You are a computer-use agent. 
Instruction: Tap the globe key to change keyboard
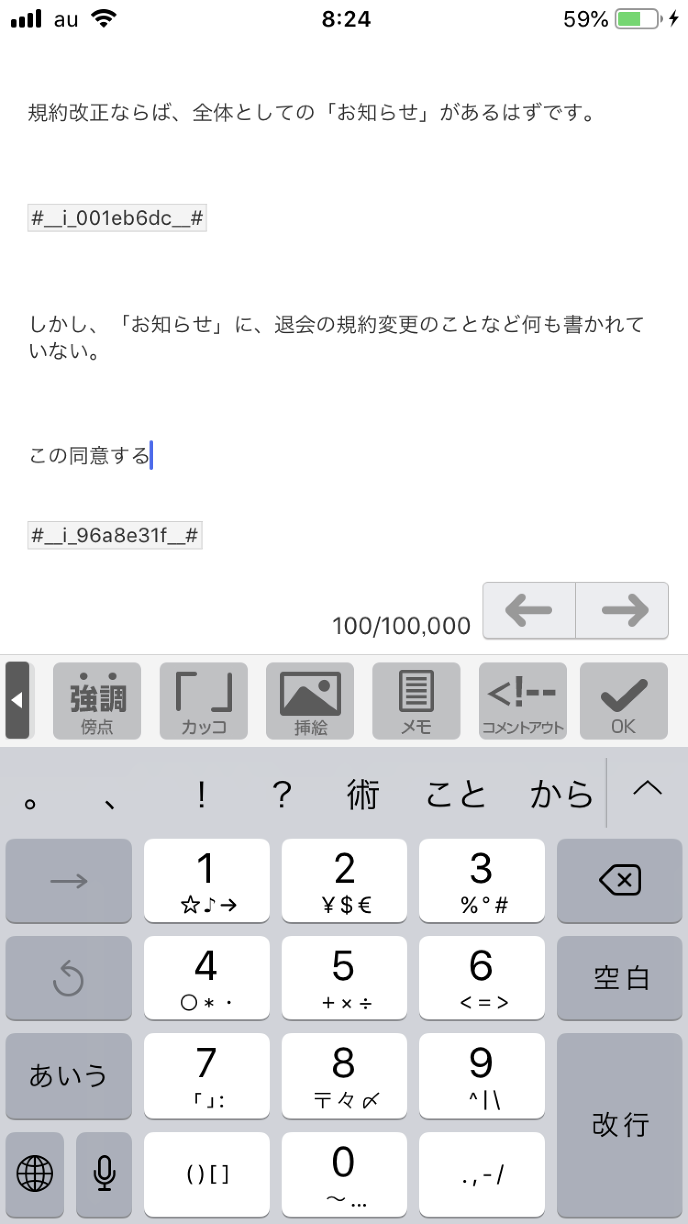click(35, 1173)
